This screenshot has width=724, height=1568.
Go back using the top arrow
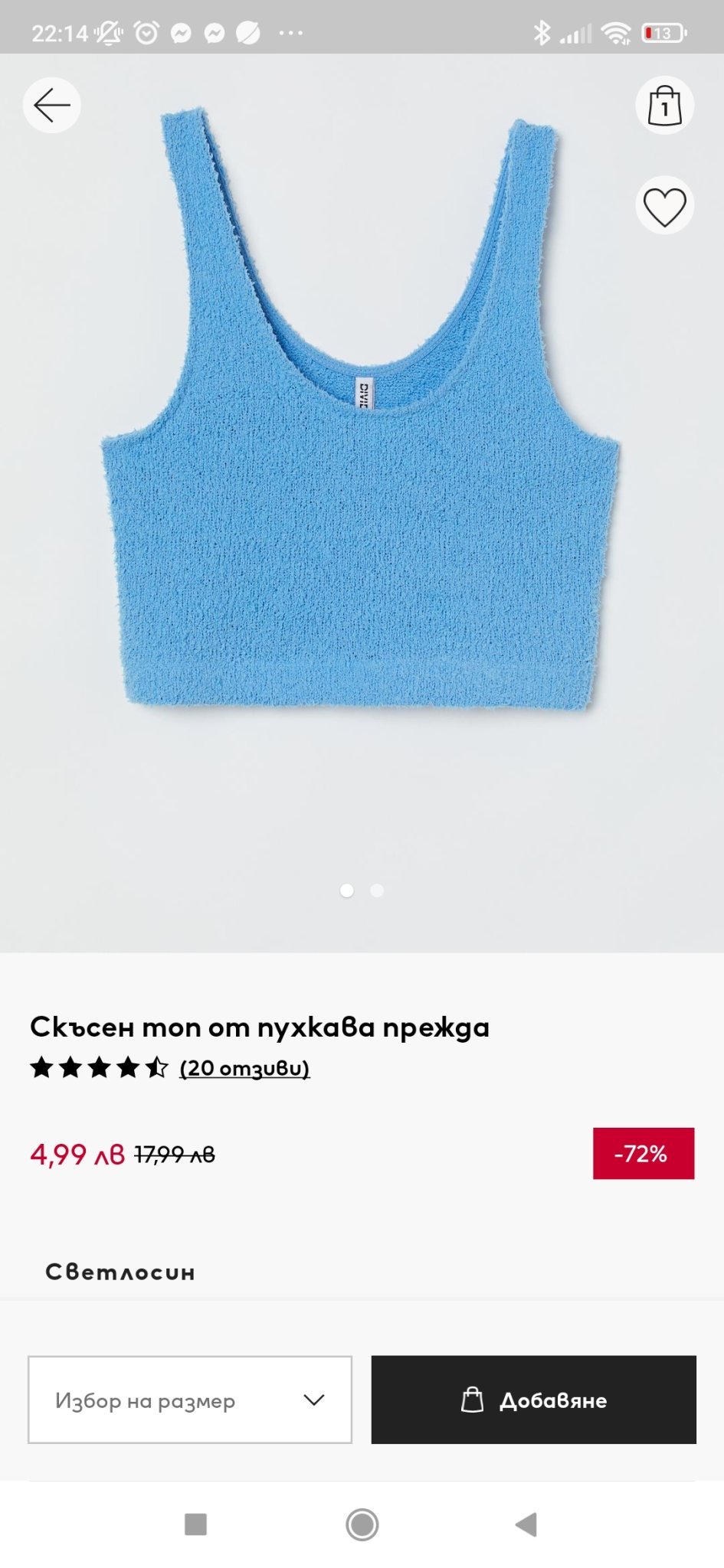coord(52,106)
